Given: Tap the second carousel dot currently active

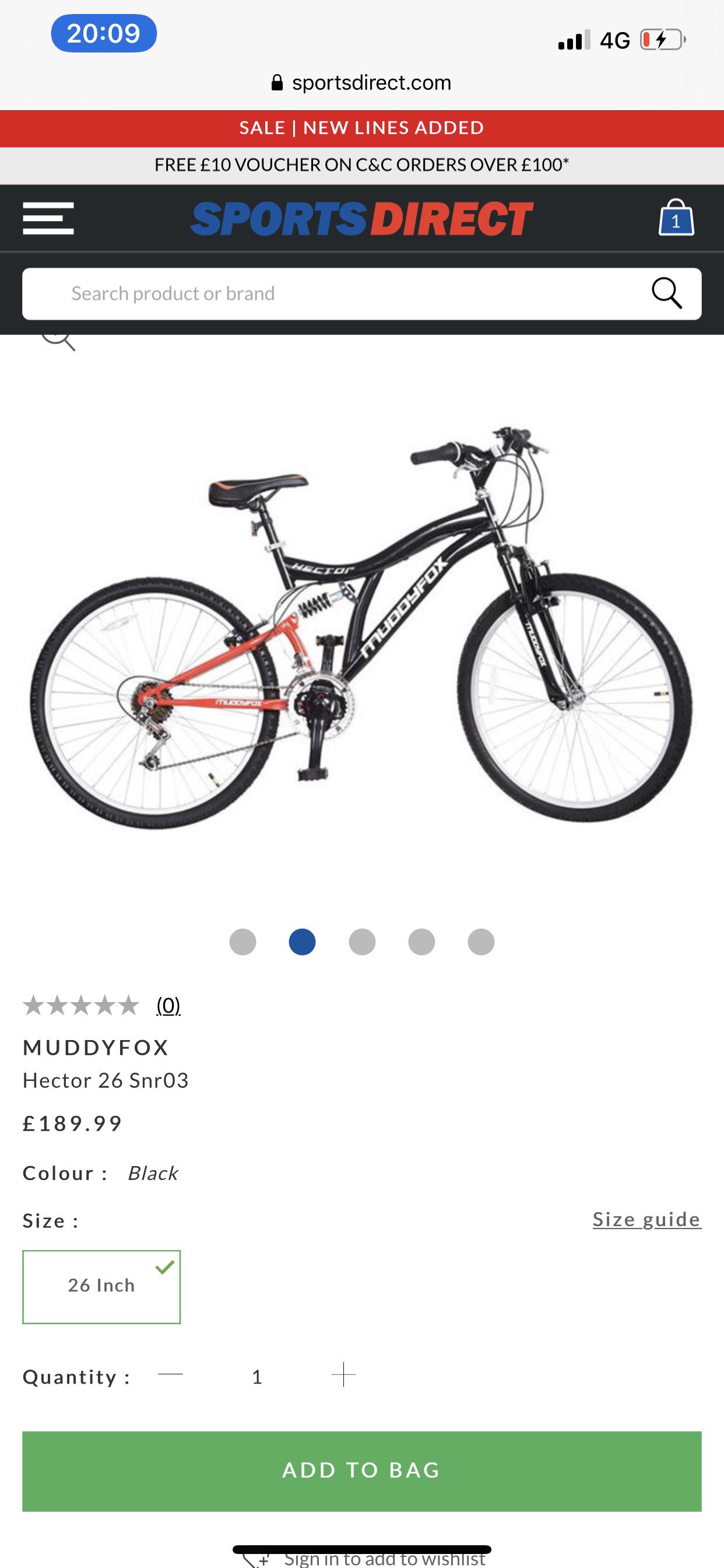Looking at the screenshot, I should tap(304, 941).
